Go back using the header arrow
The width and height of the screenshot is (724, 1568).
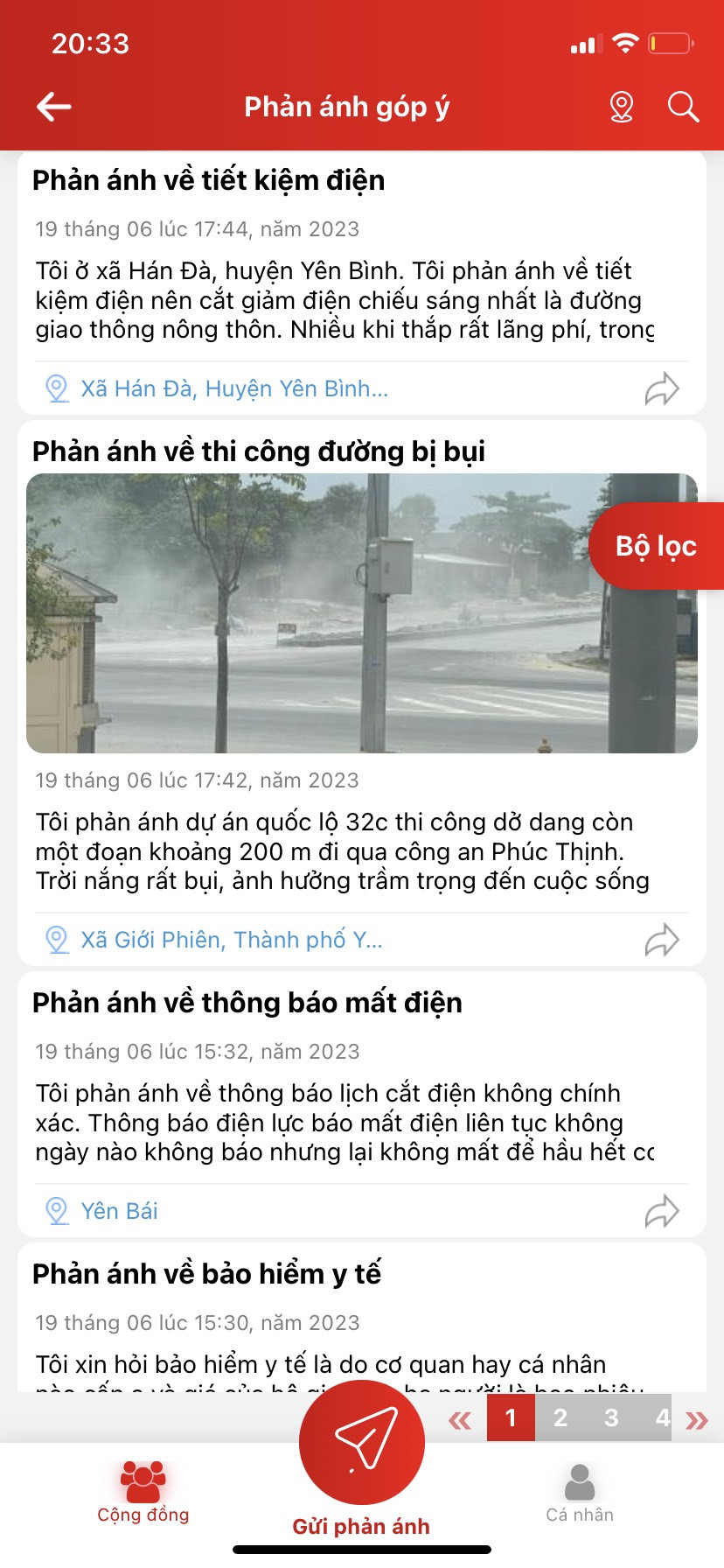(53, 107)
